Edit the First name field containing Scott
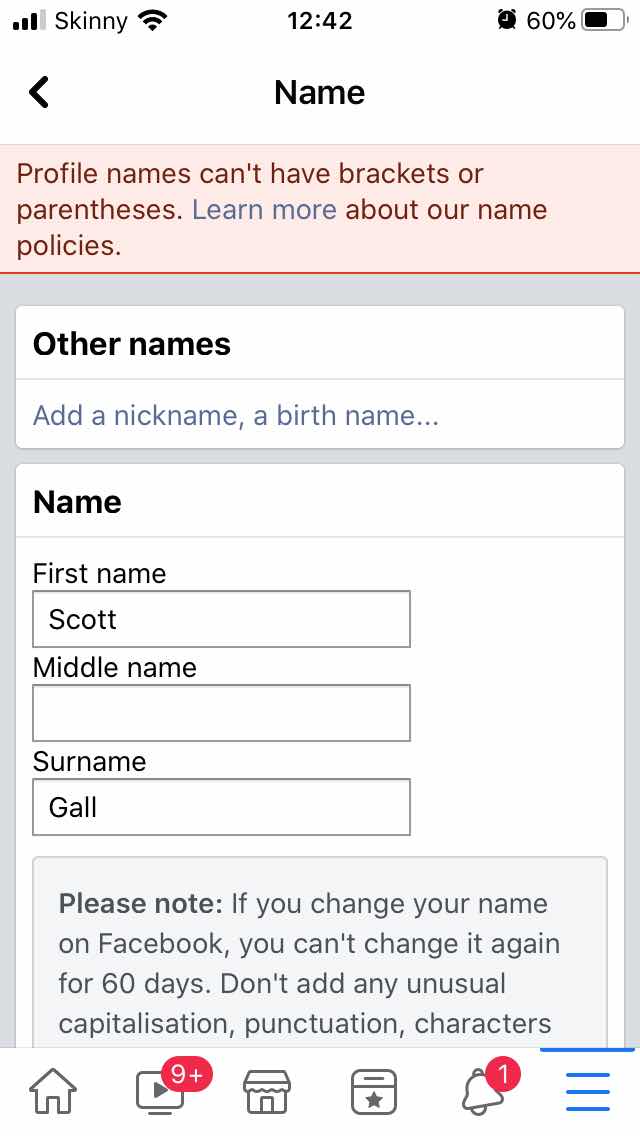The width and height of the screenshot is (640, 1136). [221, 619]
